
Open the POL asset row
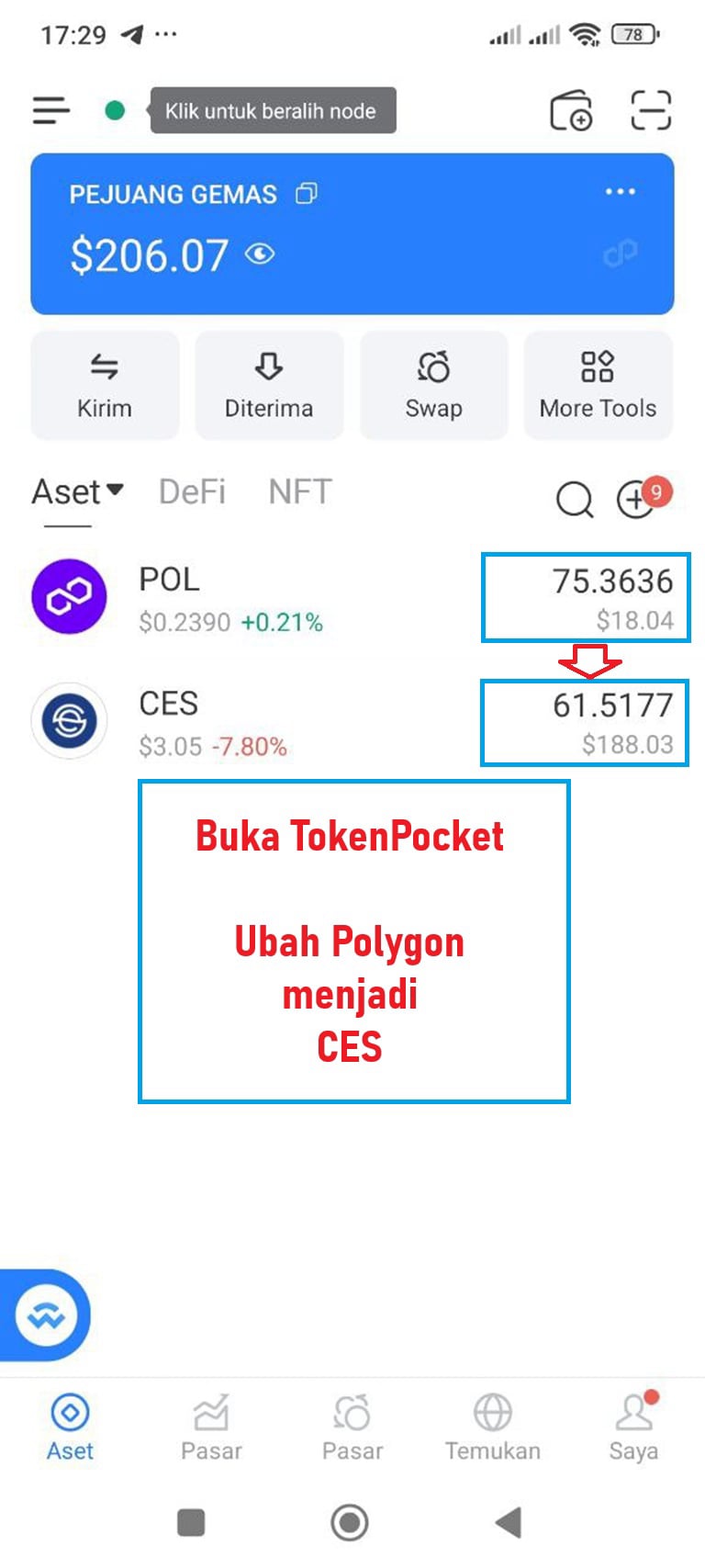(275, 598)
